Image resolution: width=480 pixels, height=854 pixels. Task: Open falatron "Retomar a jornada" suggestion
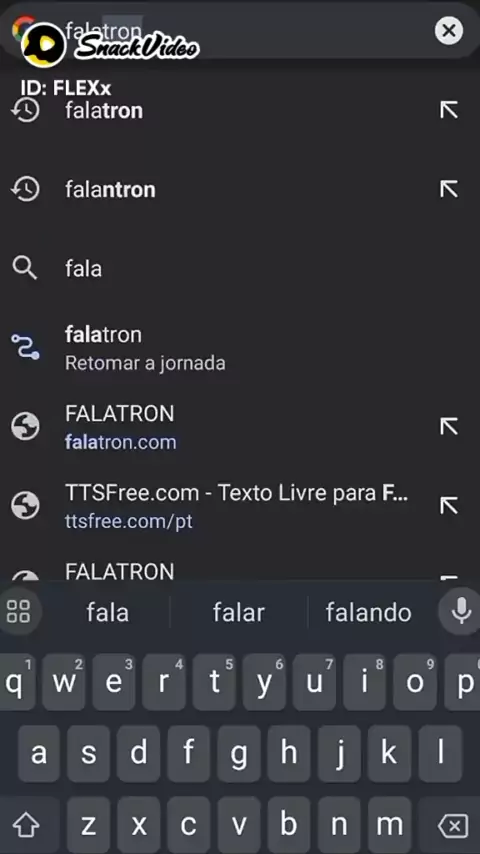[x=240, y=347]
